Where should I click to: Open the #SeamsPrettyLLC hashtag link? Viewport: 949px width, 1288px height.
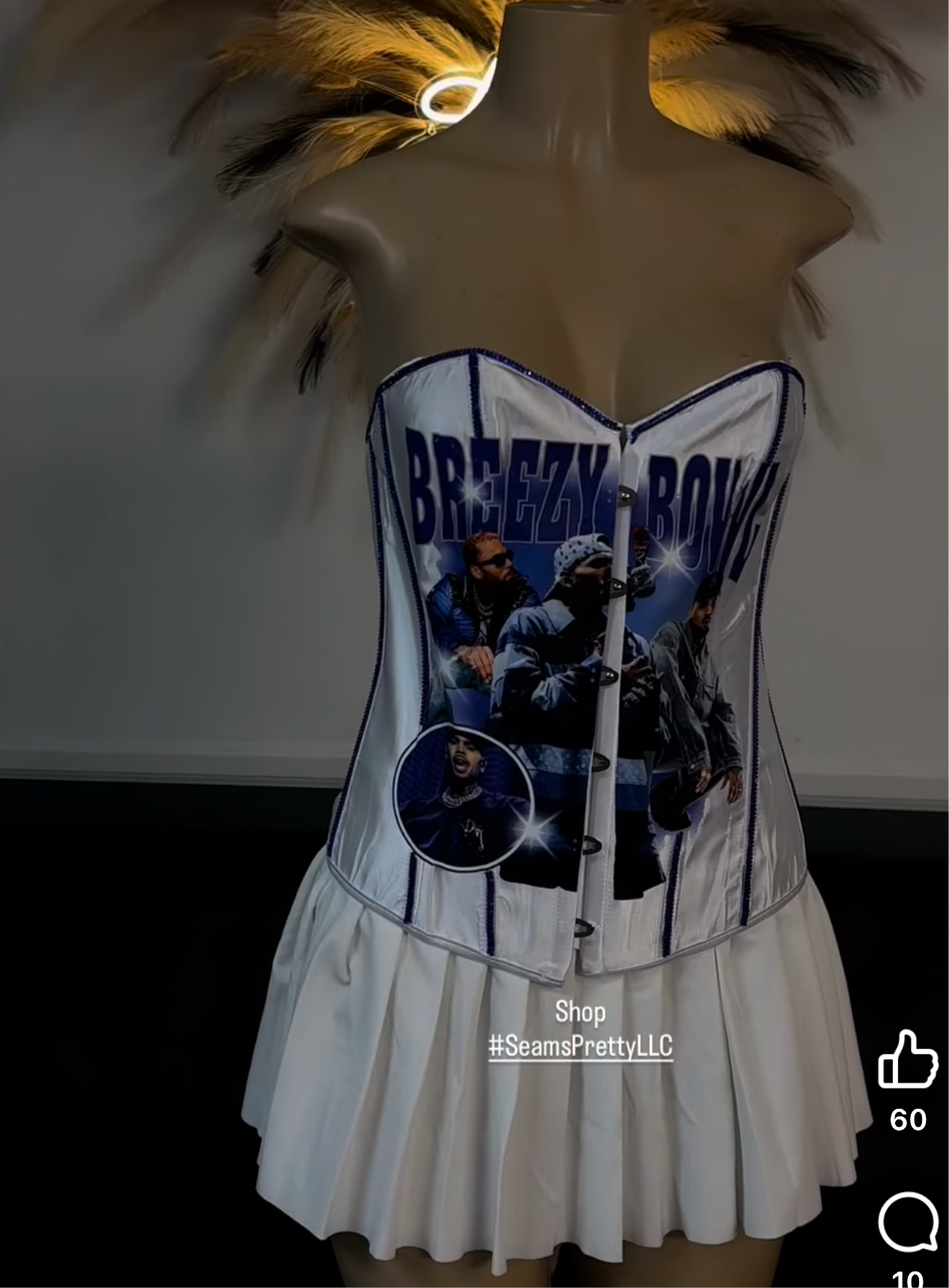tap(580, 1046)
